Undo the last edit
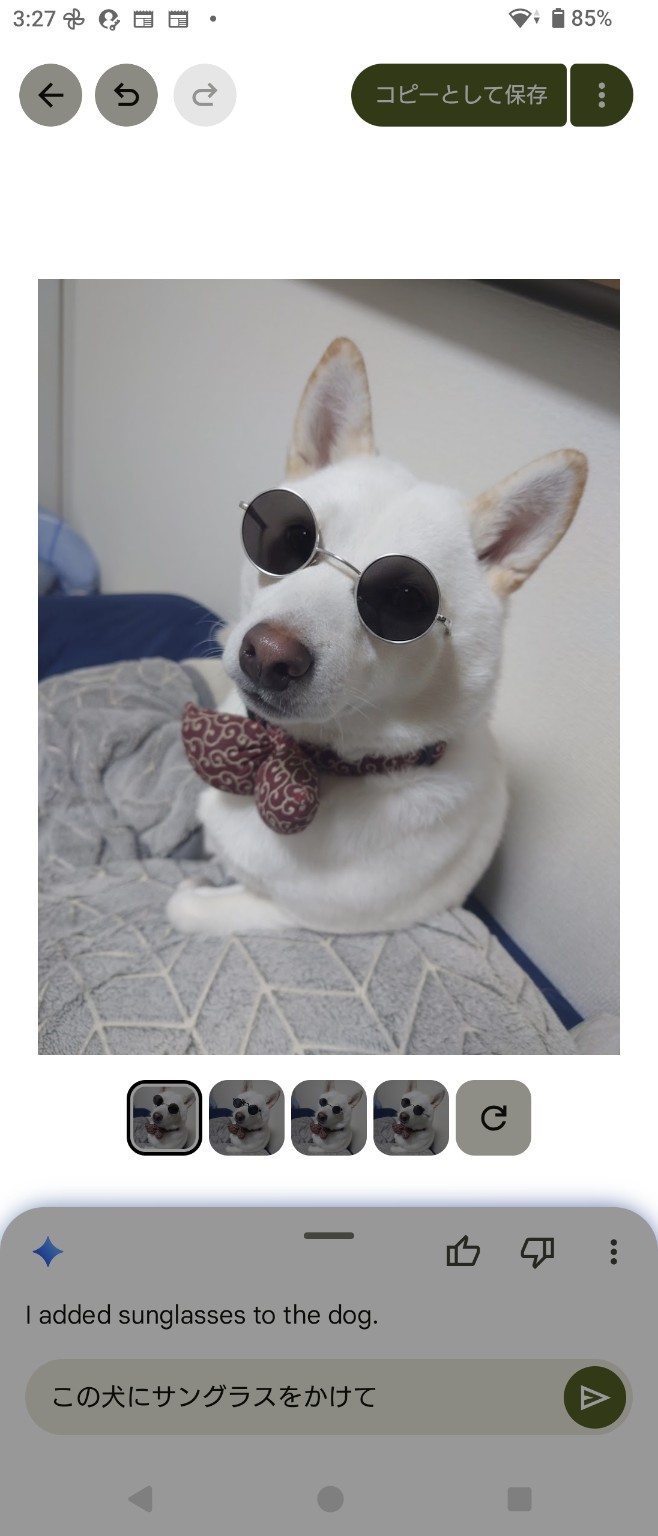Screen dimensions: 658x1536 [x=126, y=95]
